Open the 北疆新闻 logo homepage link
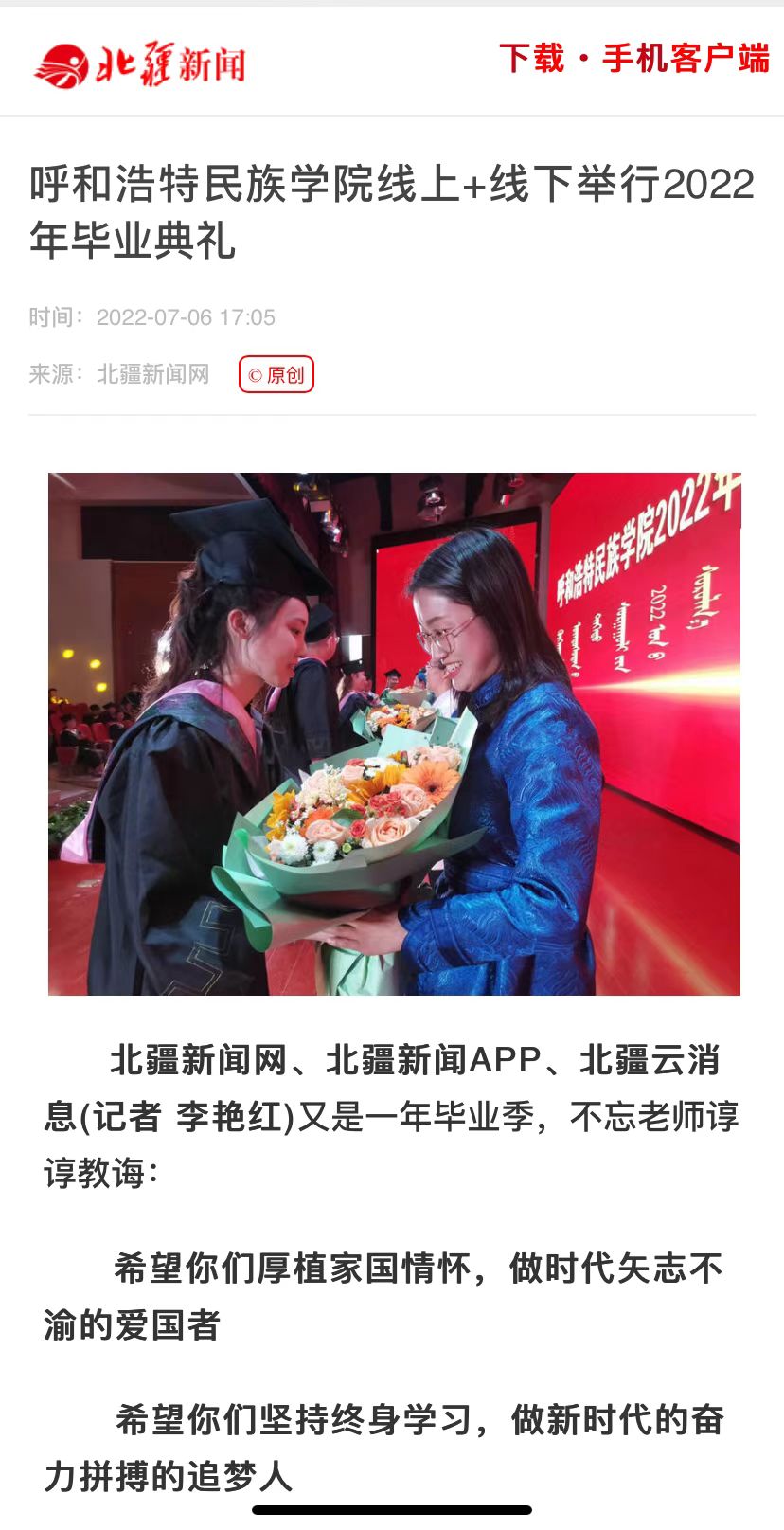Screen dimensions: 784x1530 pos(140,64)
